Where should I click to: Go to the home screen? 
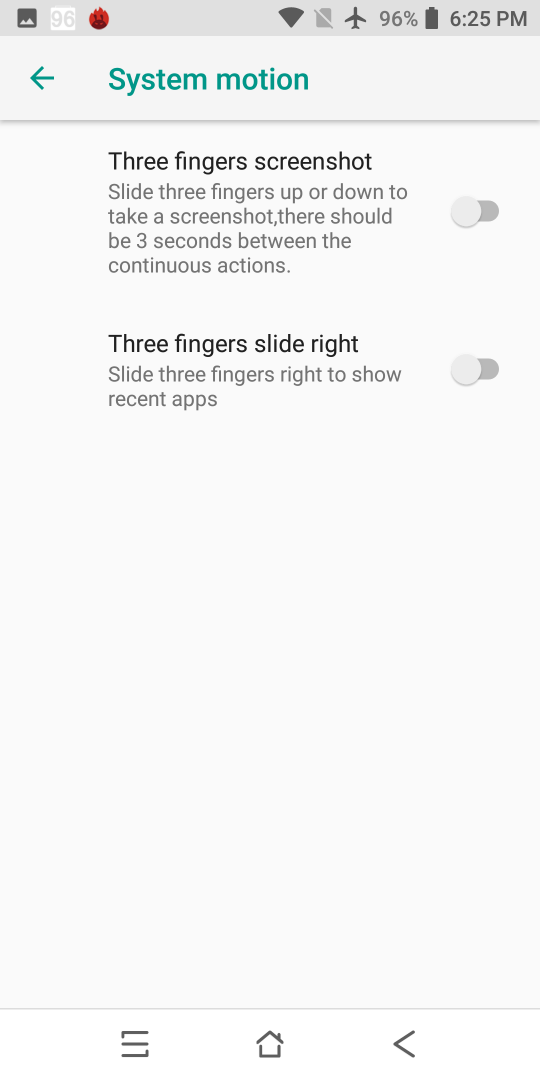[269, 1044]
